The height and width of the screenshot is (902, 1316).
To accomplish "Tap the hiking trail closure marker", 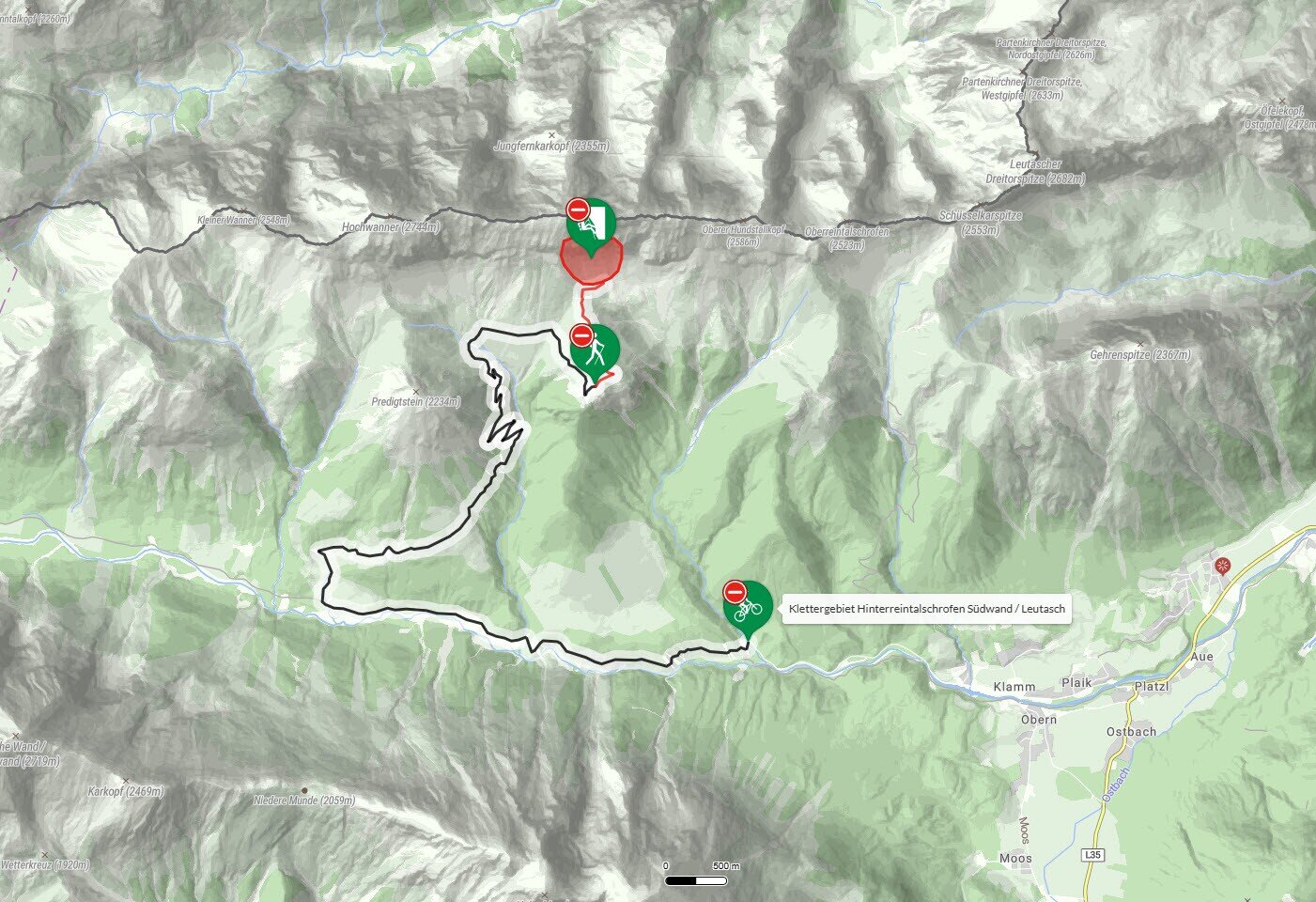I will click(x=595, y=350).
